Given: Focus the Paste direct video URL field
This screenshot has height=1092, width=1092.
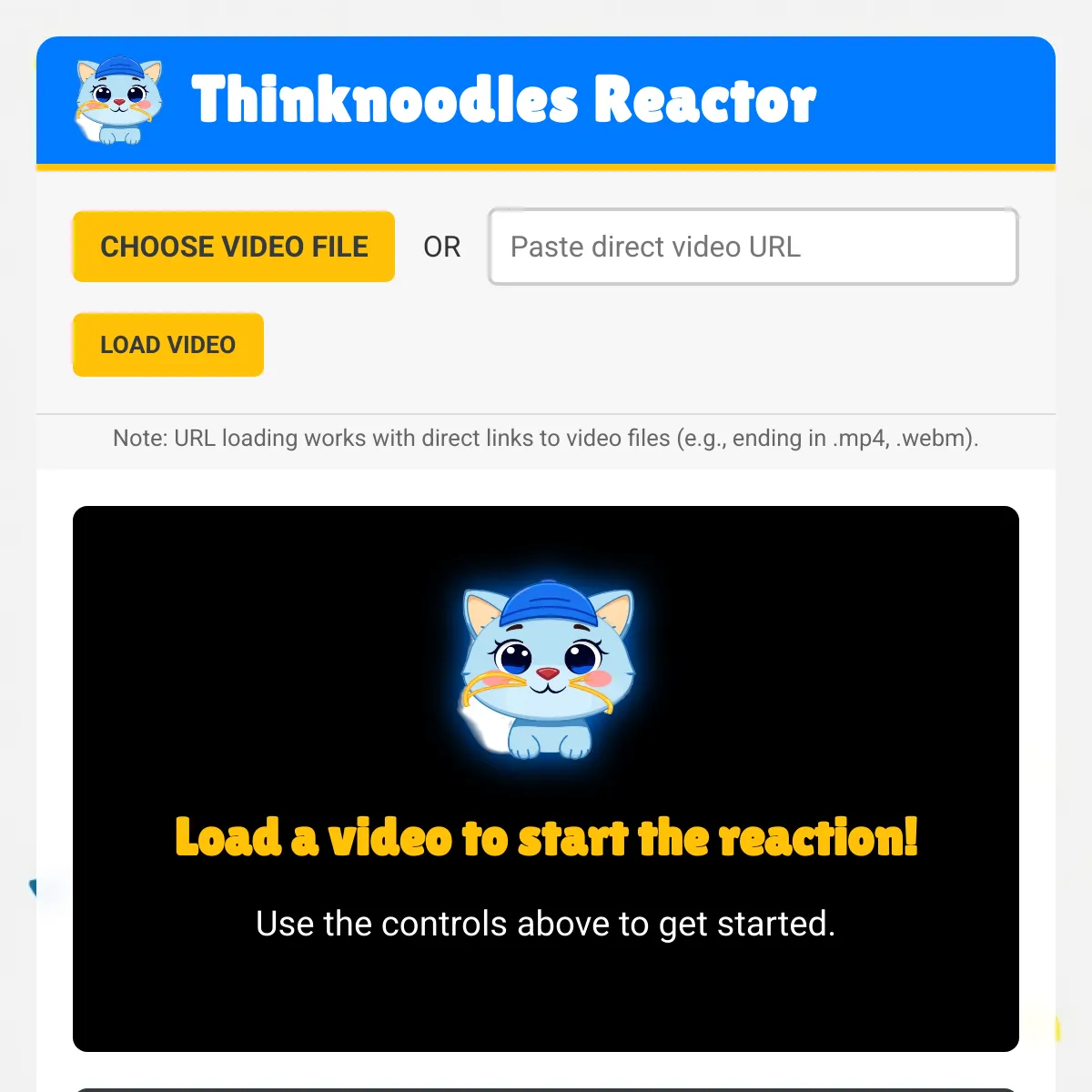Looking at the screenshot, I should 753,247.
